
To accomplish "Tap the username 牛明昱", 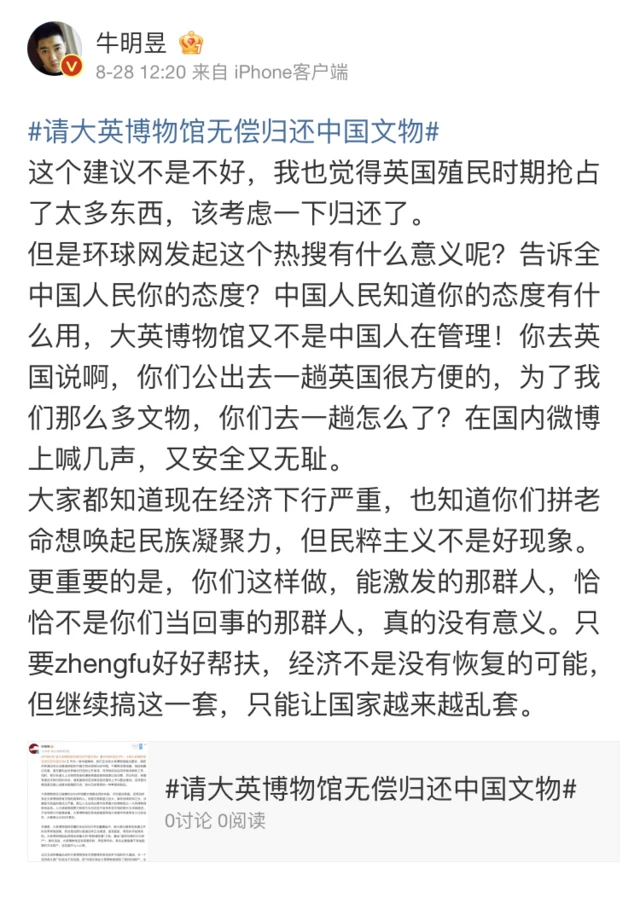I will pyautogui.click(x=130, y=43).
